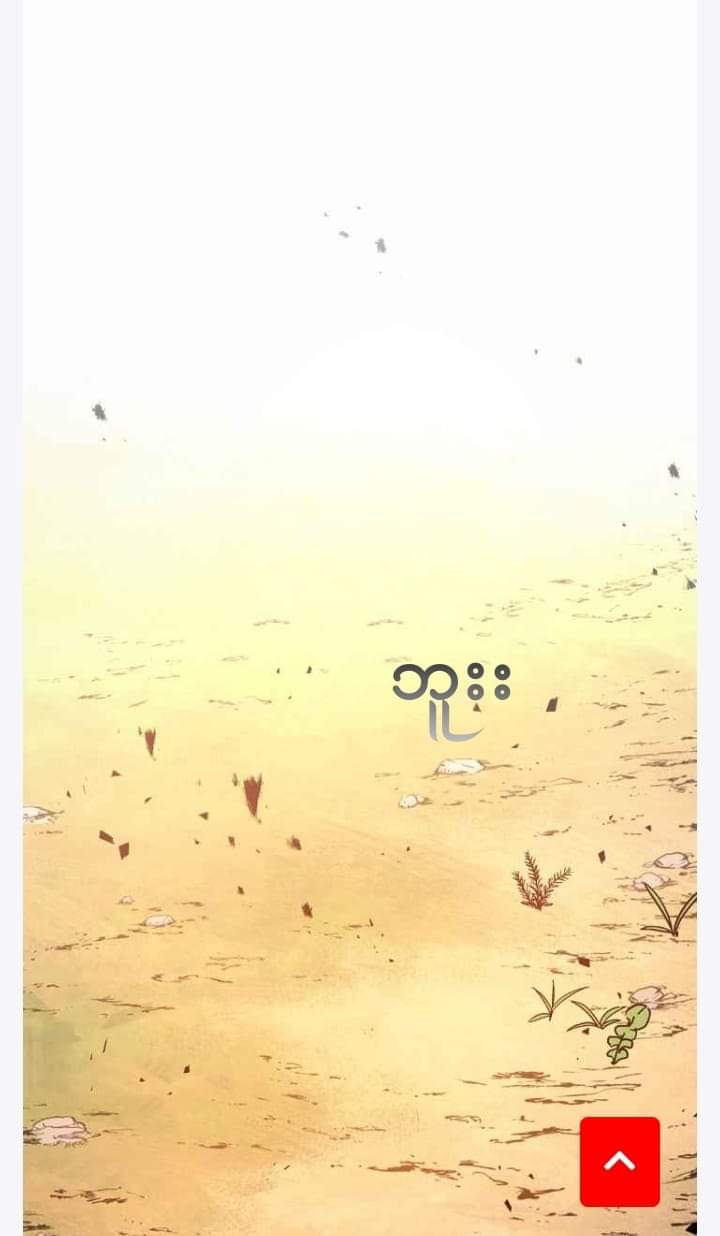Tap the red scroll-to-top arrow button
Screen dimensions: 720x1236
click(x=620, y=1161)
